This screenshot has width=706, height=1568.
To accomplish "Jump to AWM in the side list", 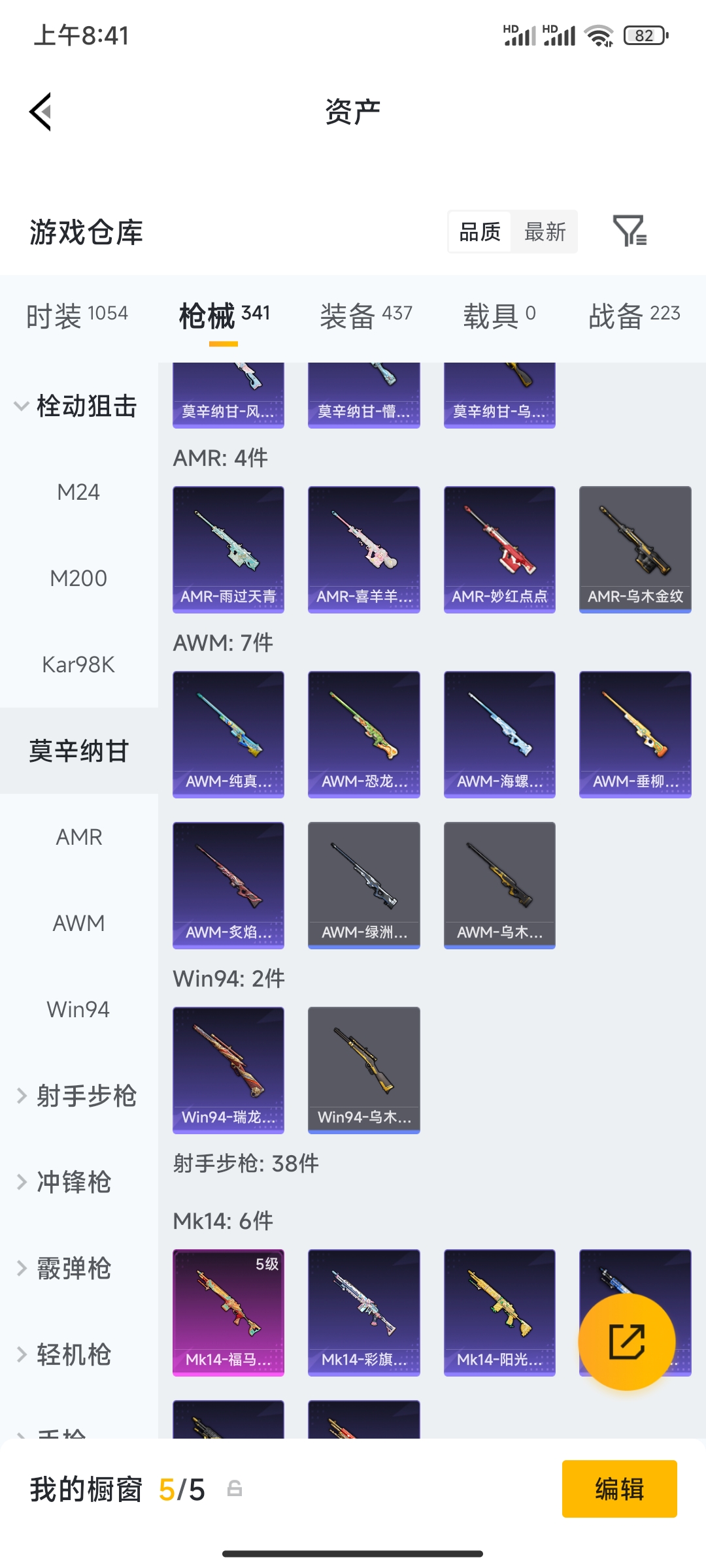I will click(x=78, y=923).
